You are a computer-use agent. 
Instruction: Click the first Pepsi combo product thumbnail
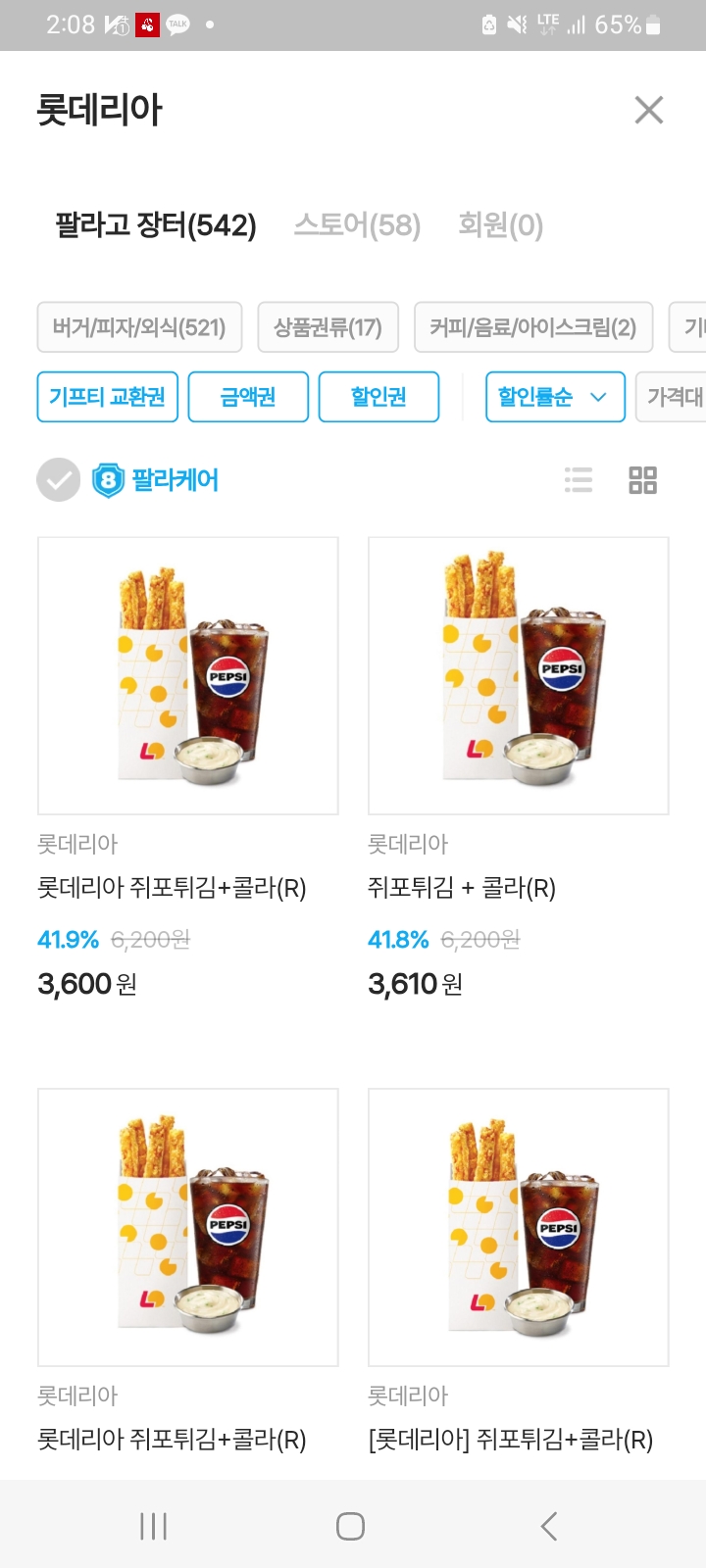(x=187, y=675)
